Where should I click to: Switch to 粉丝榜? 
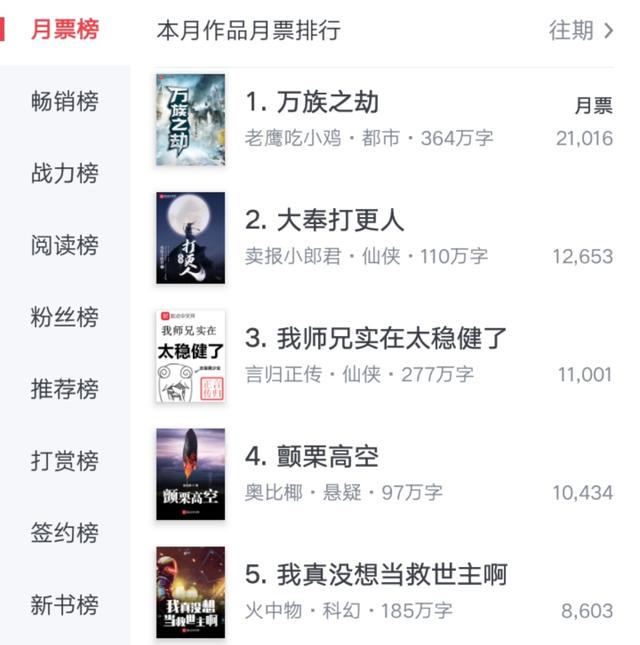click(x=65, y=317)
